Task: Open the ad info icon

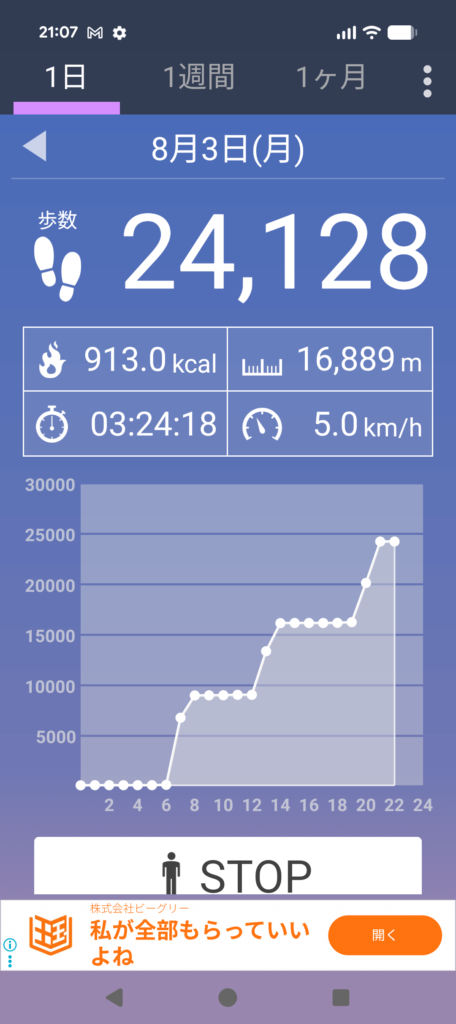Action: (x=9, y=944)
